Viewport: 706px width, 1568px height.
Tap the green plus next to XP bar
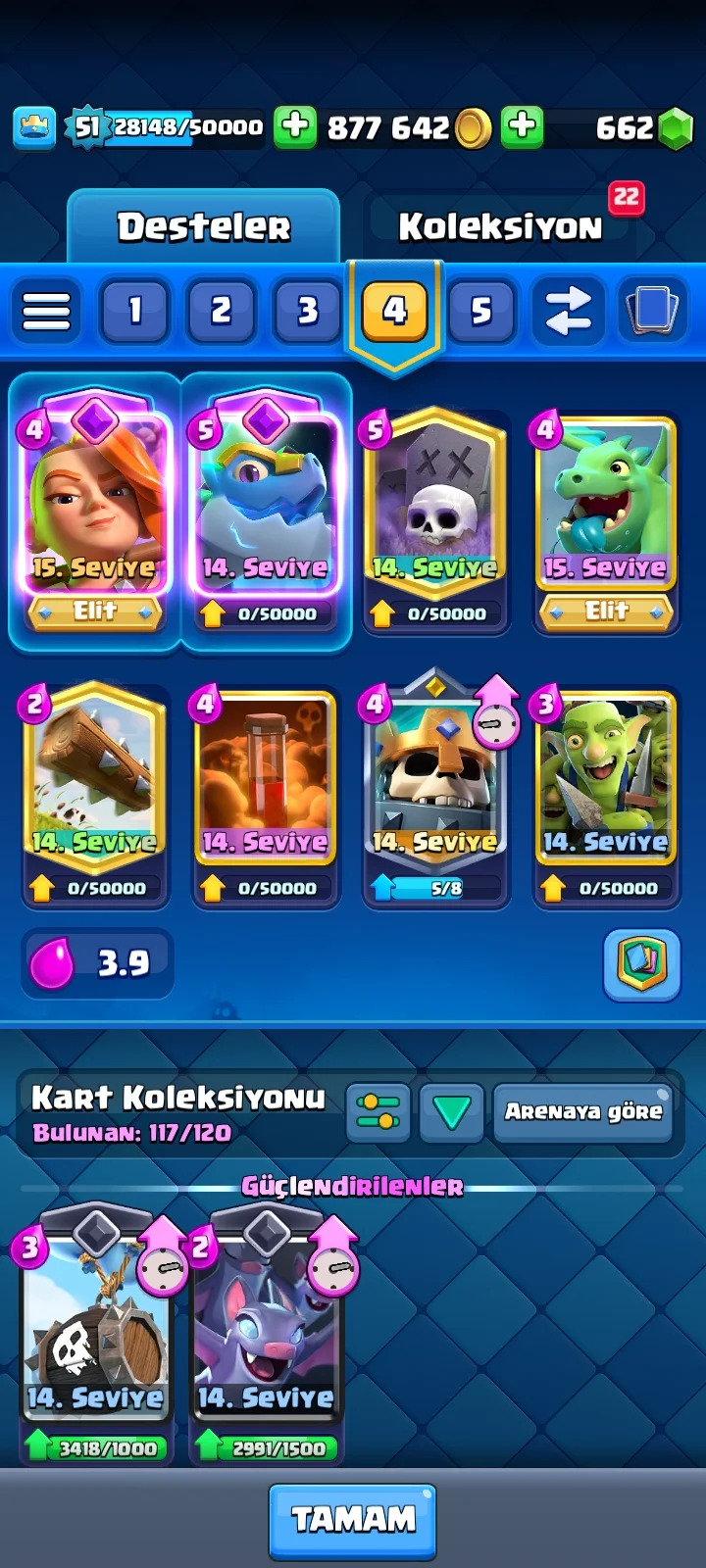(294, 127)
